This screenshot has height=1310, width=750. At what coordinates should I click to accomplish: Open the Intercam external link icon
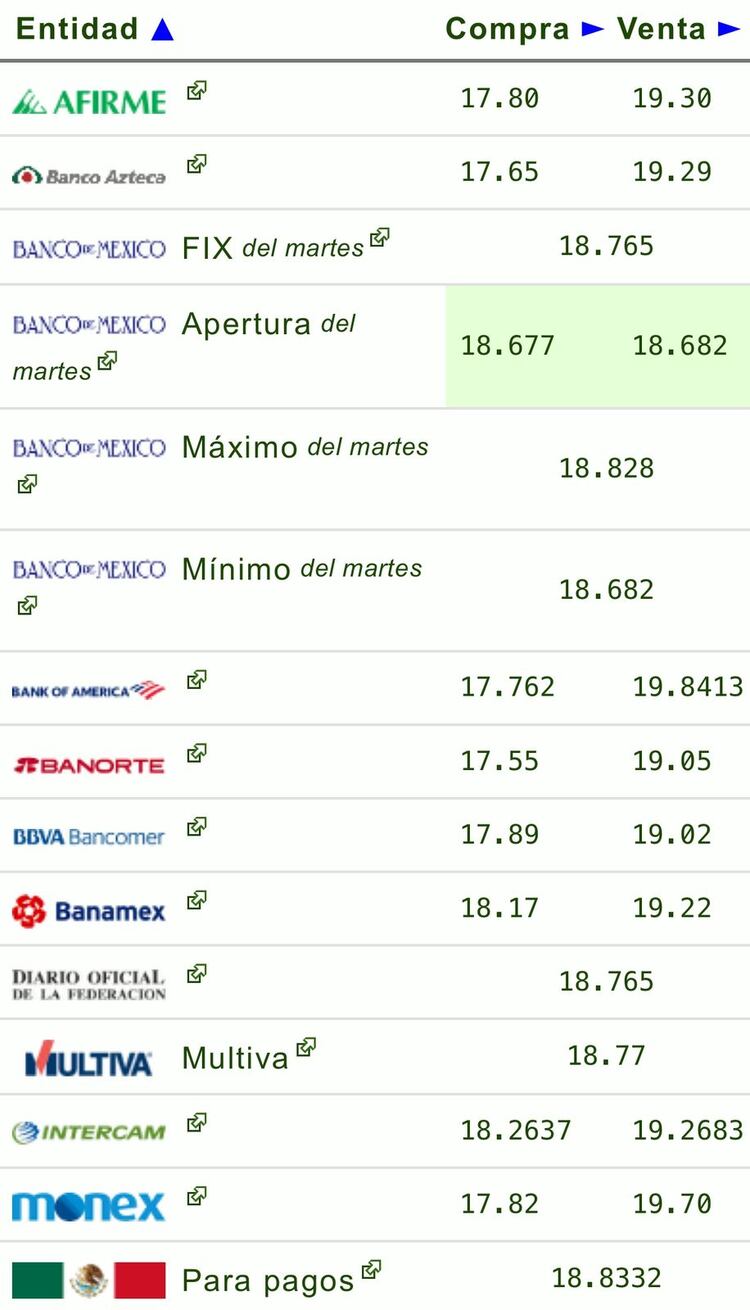pyautogui.click(x=197, y=1122)
